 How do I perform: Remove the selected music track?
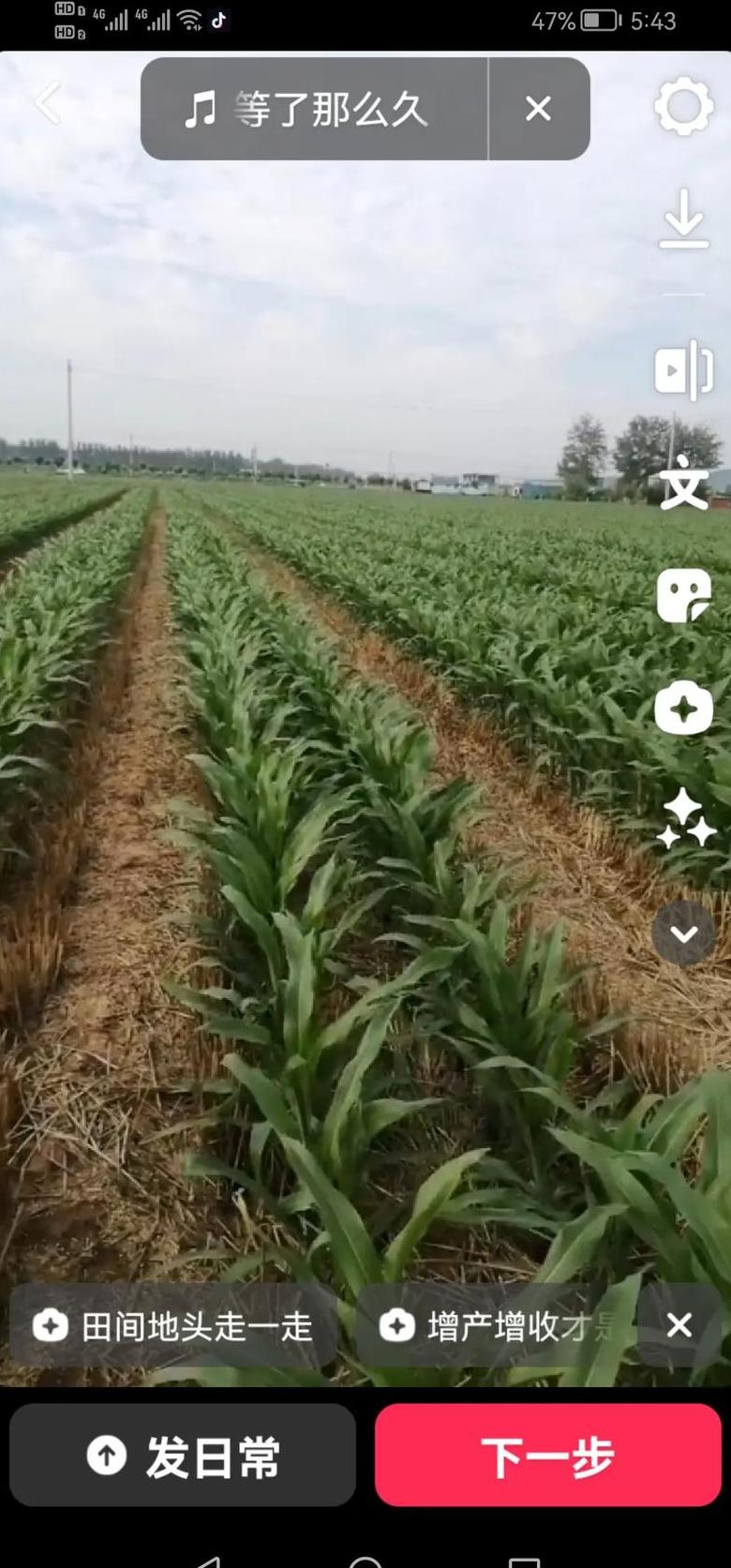tap(538, 110)
